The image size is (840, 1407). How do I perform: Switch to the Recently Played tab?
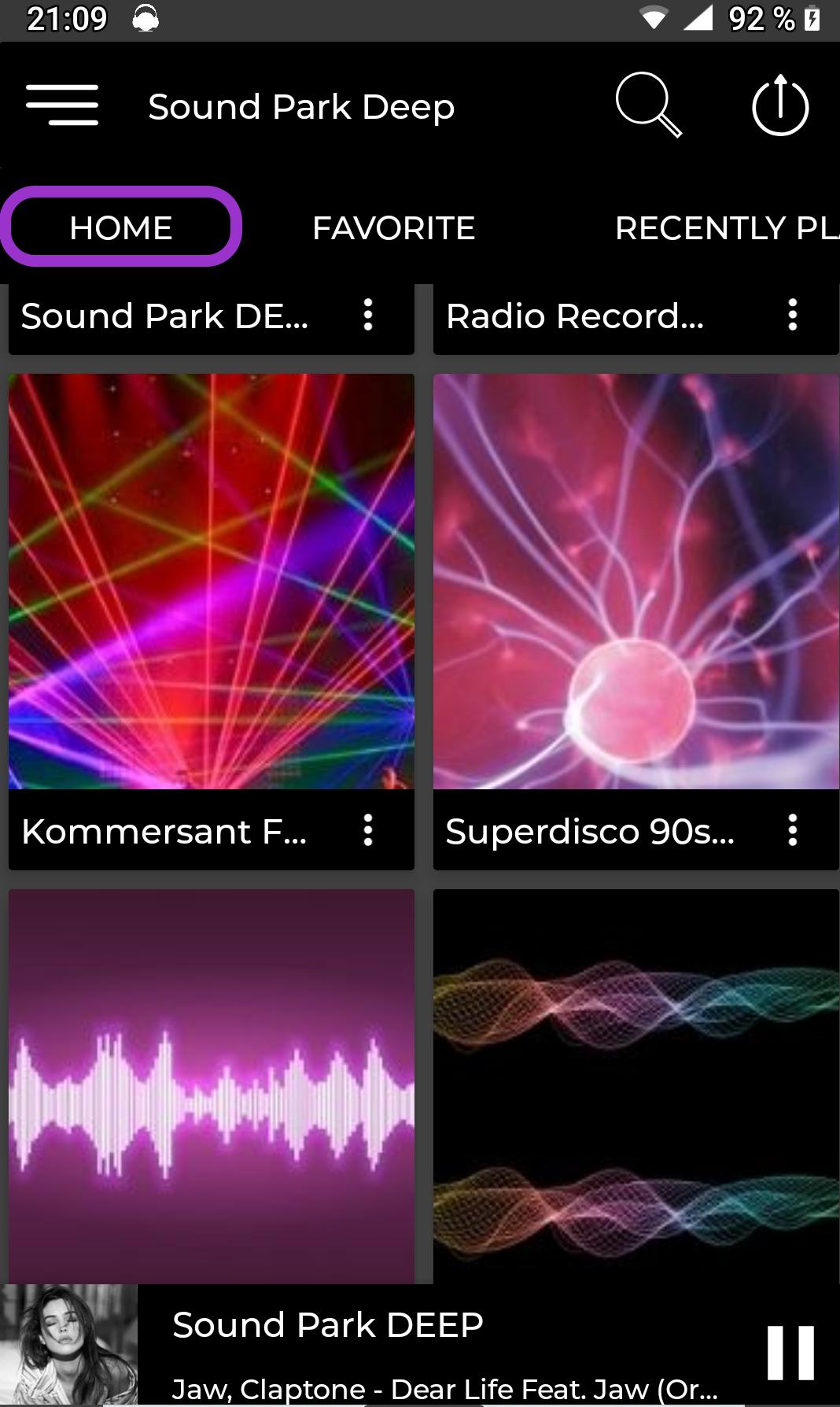point(725,228)
